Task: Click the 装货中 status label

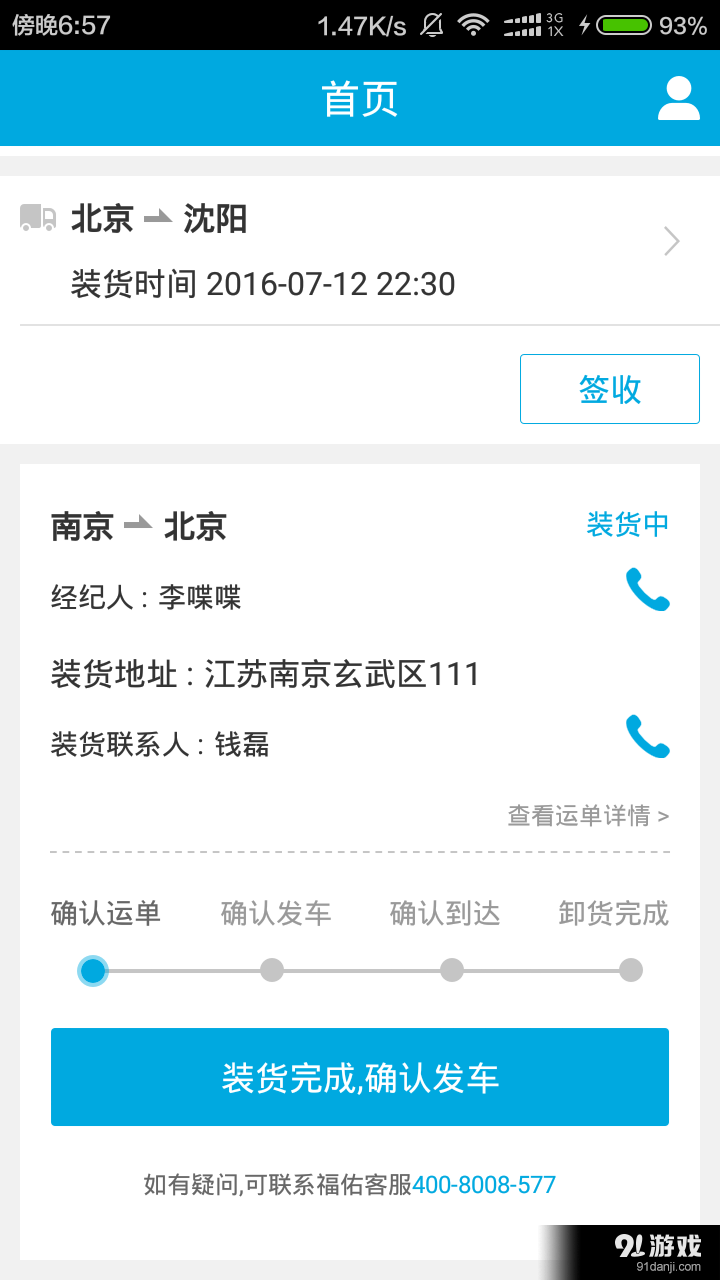Action: [x=627, y=523]
